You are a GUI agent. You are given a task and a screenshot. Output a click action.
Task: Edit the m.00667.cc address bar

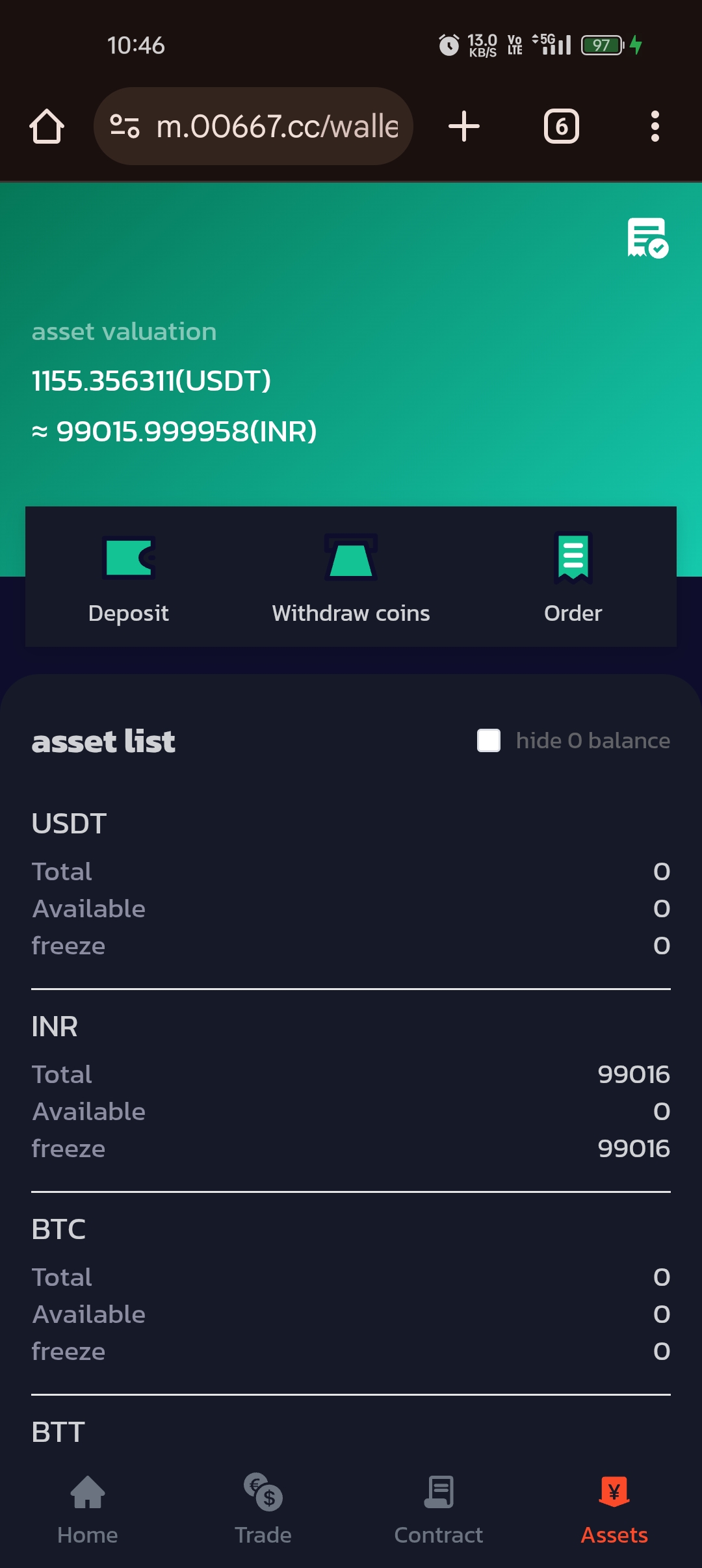[276, 126]
